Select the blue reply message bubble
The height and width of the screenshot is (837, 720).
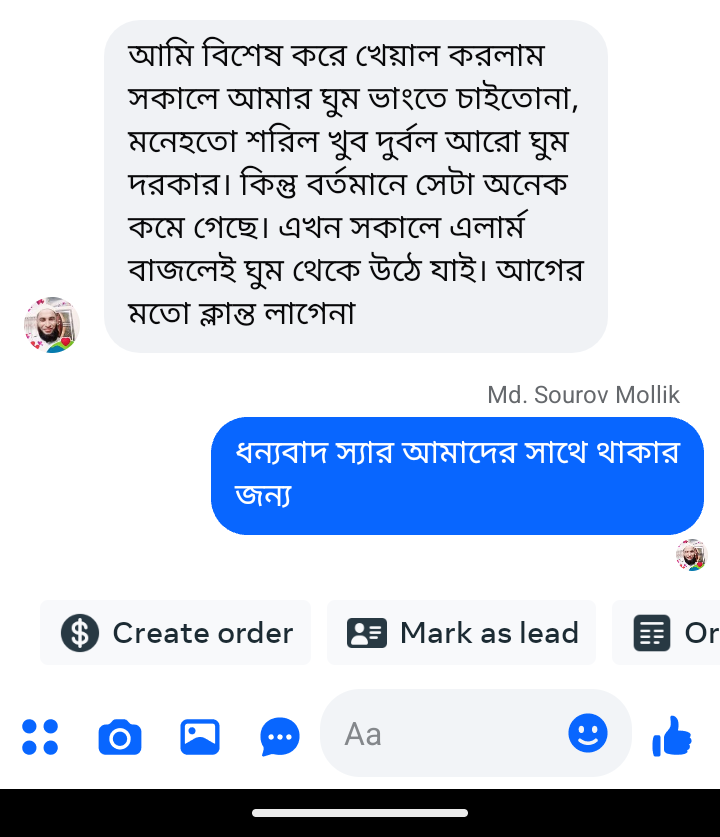pyautogui.click(x=457, y=476)
